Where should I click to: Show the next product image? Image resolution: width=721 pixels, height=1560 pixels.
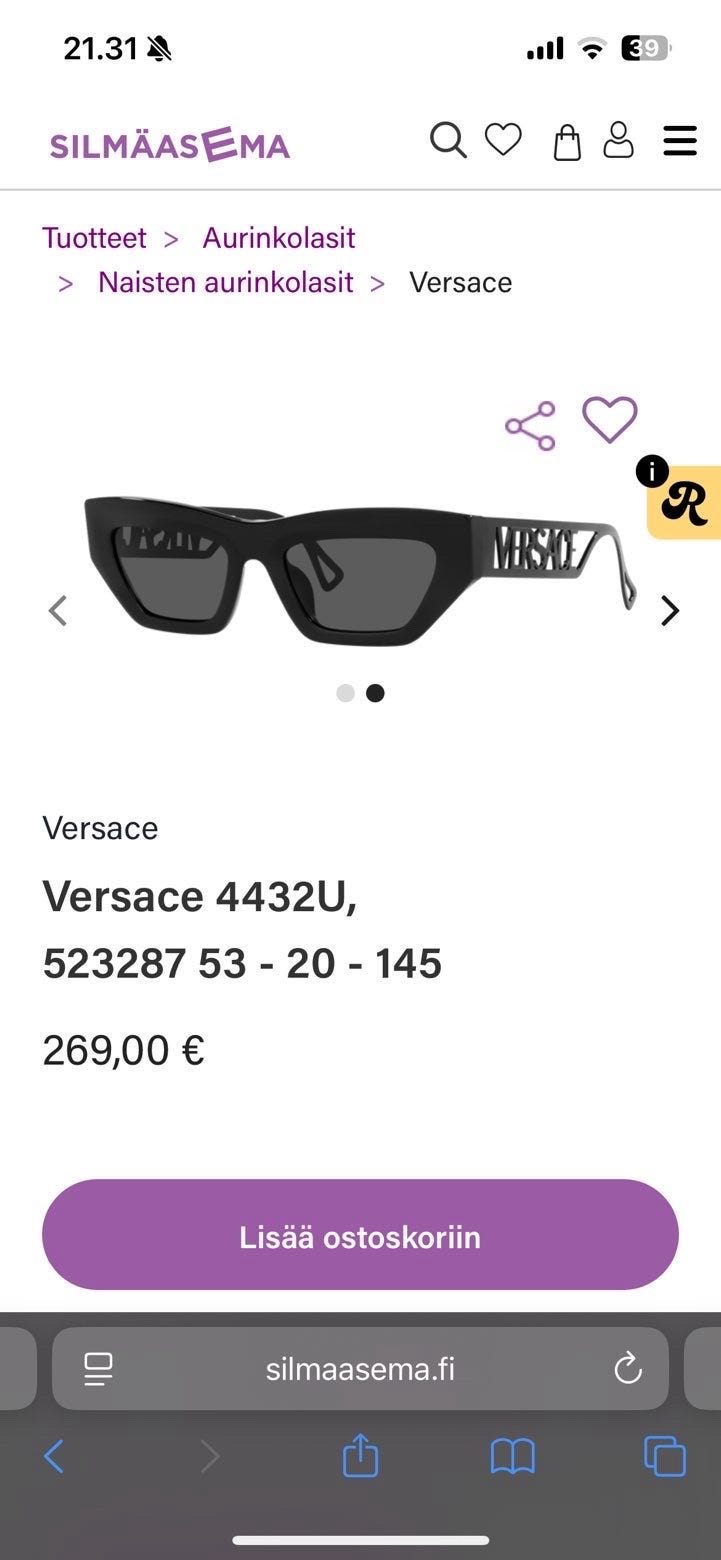[x=670, y=610]
